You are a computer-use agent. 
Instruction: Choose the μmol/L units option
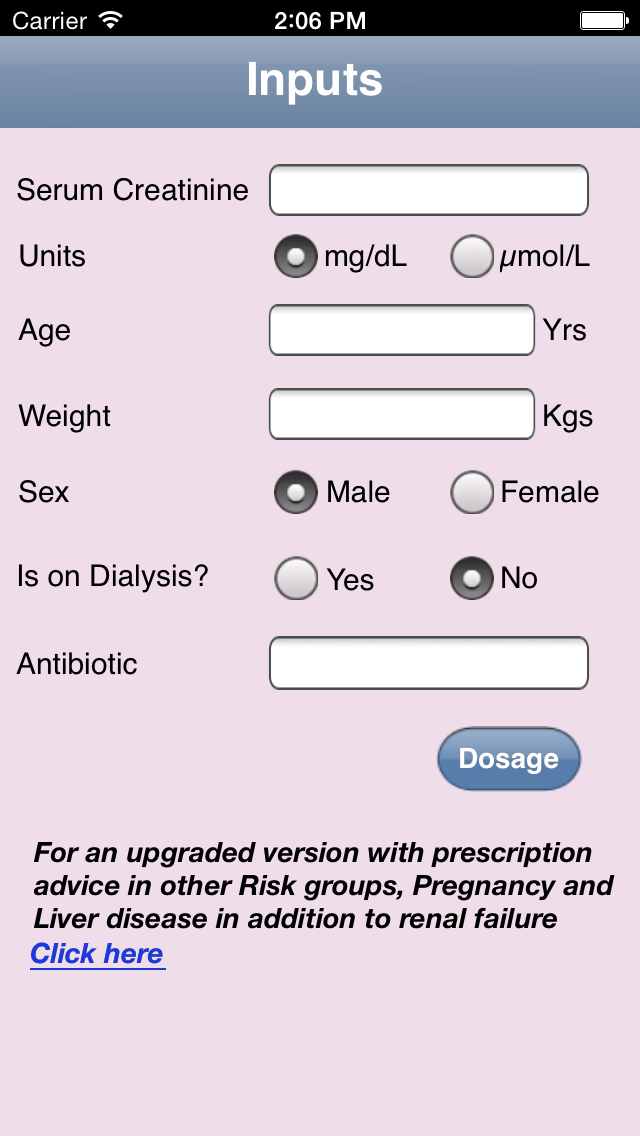[x=472, y=256]
